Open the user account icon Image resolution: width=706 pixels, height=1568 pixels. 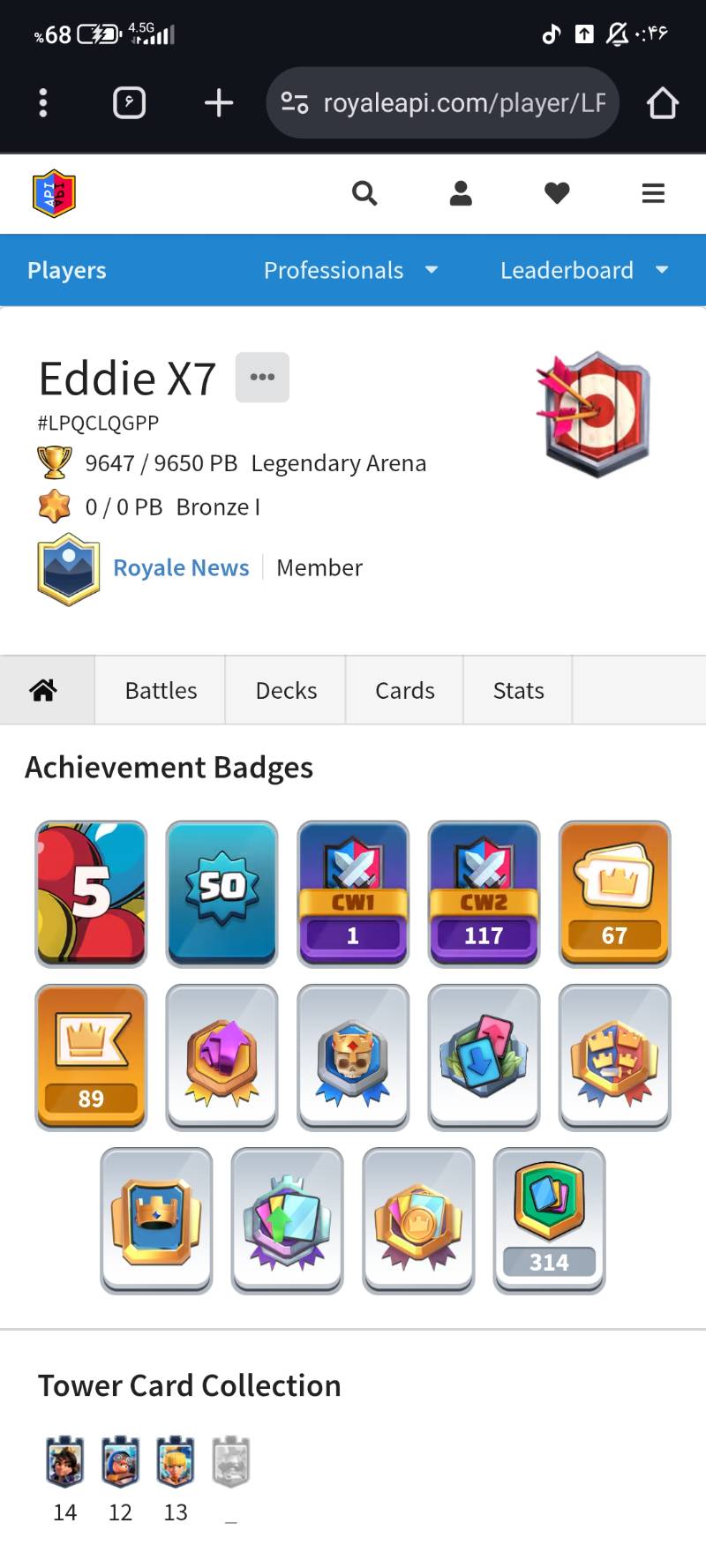coord(461,193)
